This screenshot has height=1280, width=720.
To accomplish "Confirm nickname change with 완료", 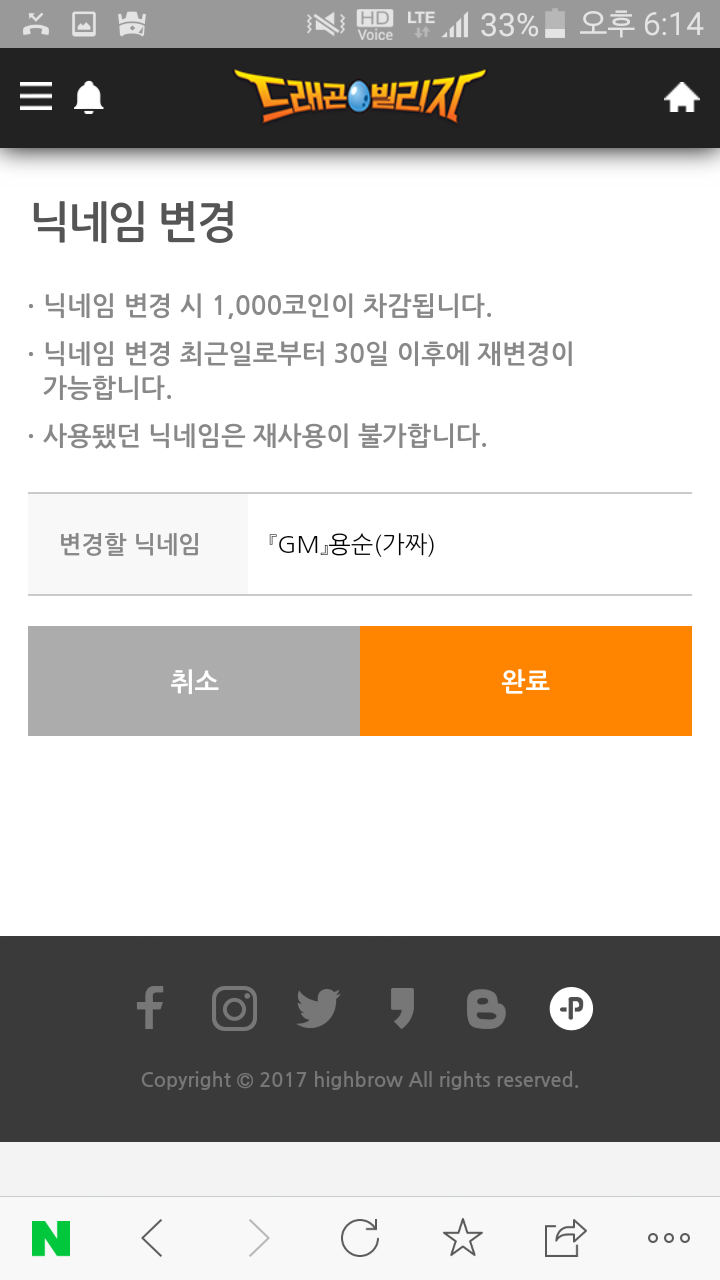I will pos(525,681).
